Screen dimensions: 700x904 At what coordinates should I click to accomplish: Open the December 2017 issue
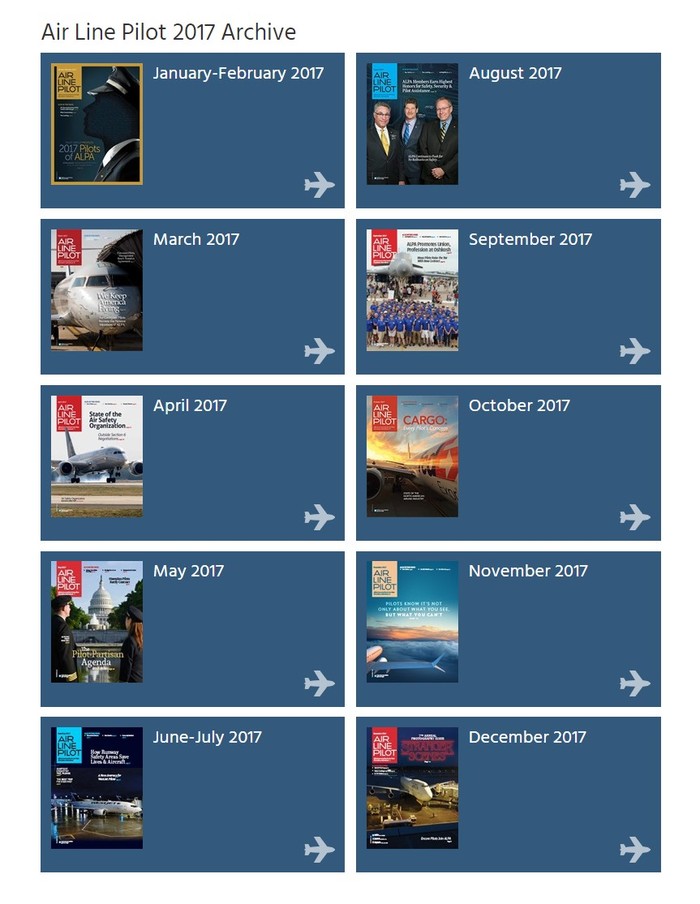coord(526,738)
